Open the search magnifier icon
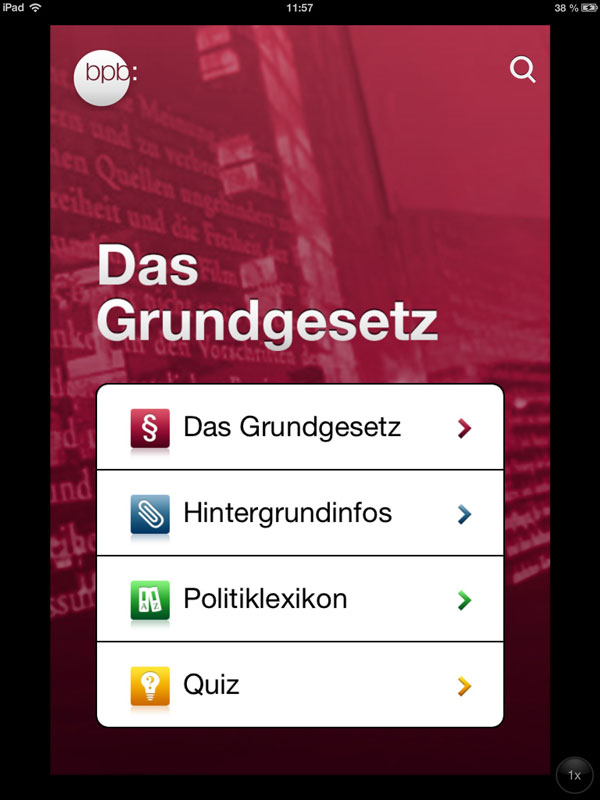 (523, 70)
